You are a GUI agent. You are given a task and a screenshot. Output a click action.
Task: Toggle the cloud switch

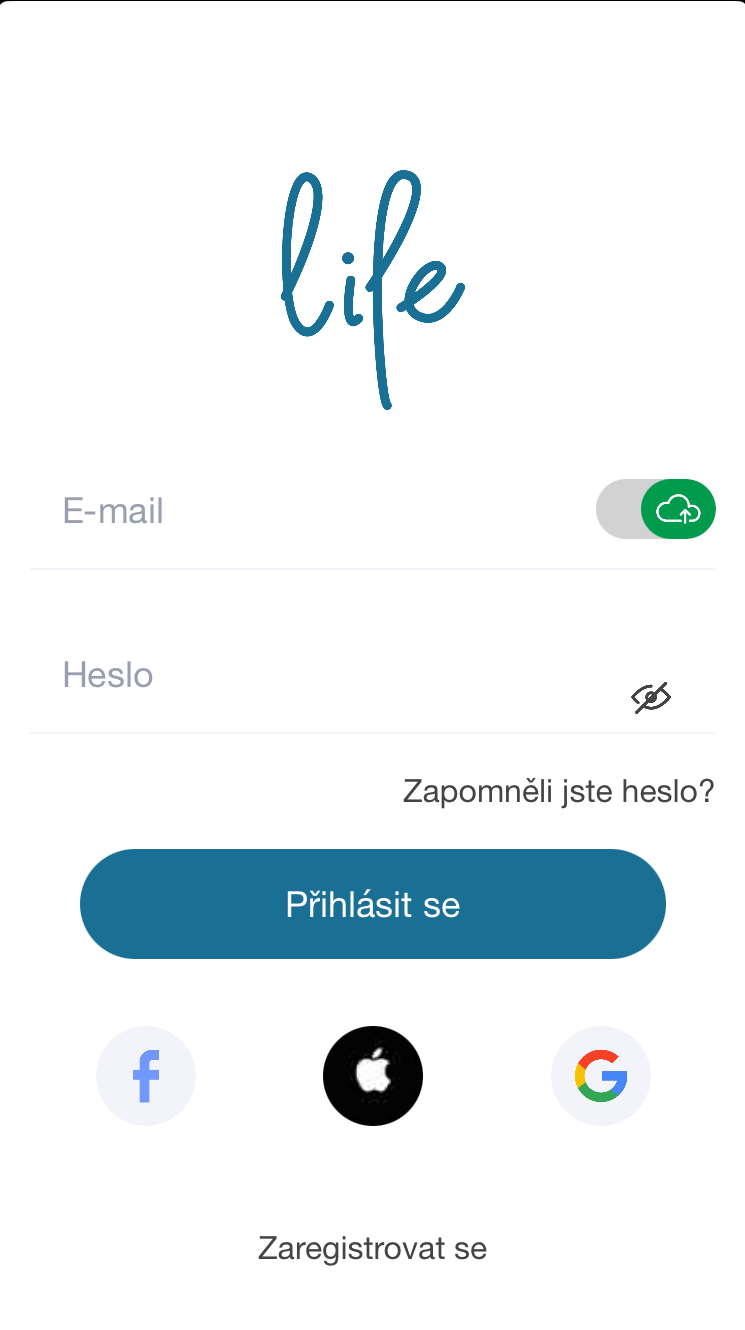pyautogui.click(x=656, y=509)
